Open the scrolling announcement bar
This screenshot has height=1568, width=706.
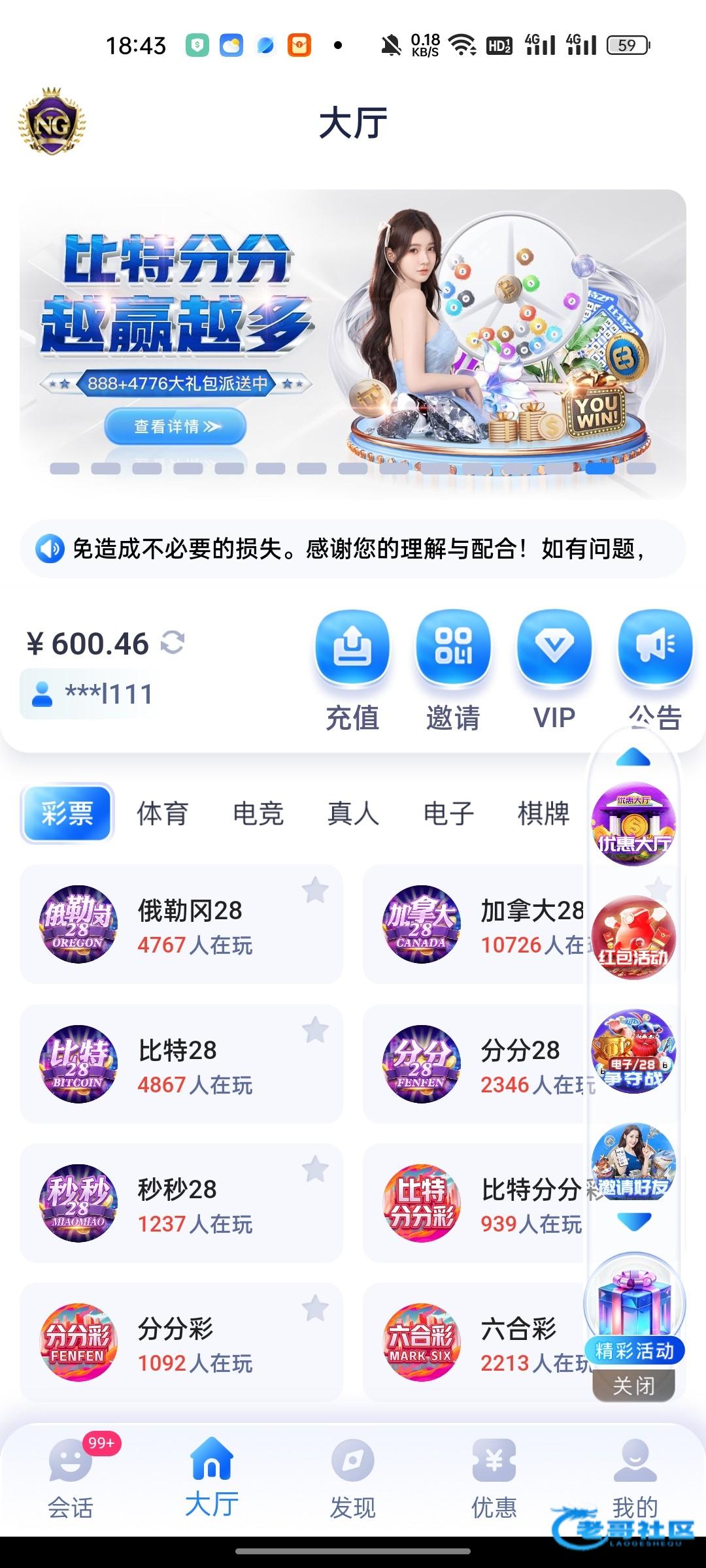[353, 549]
